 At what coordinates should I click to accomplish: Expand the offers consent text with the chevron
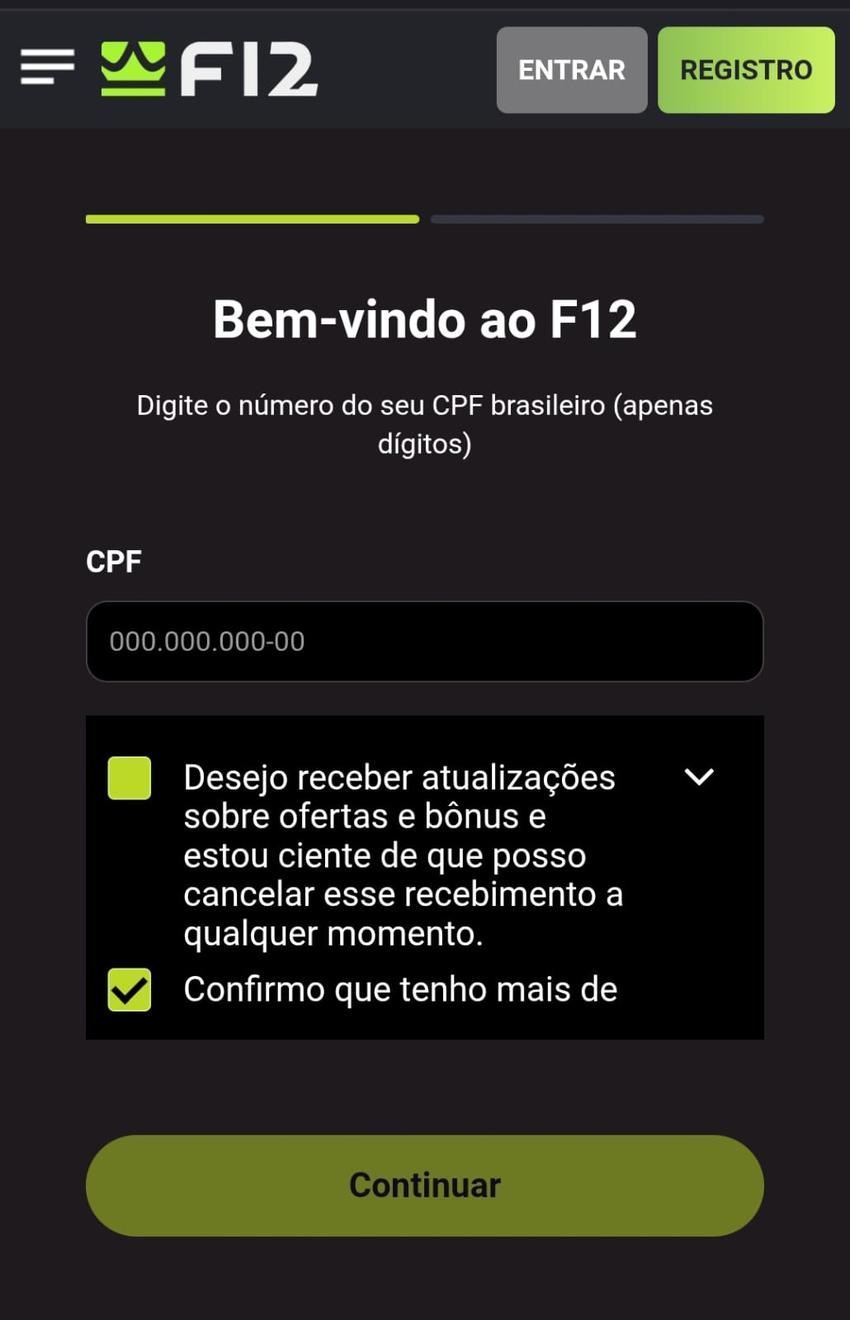699,777
